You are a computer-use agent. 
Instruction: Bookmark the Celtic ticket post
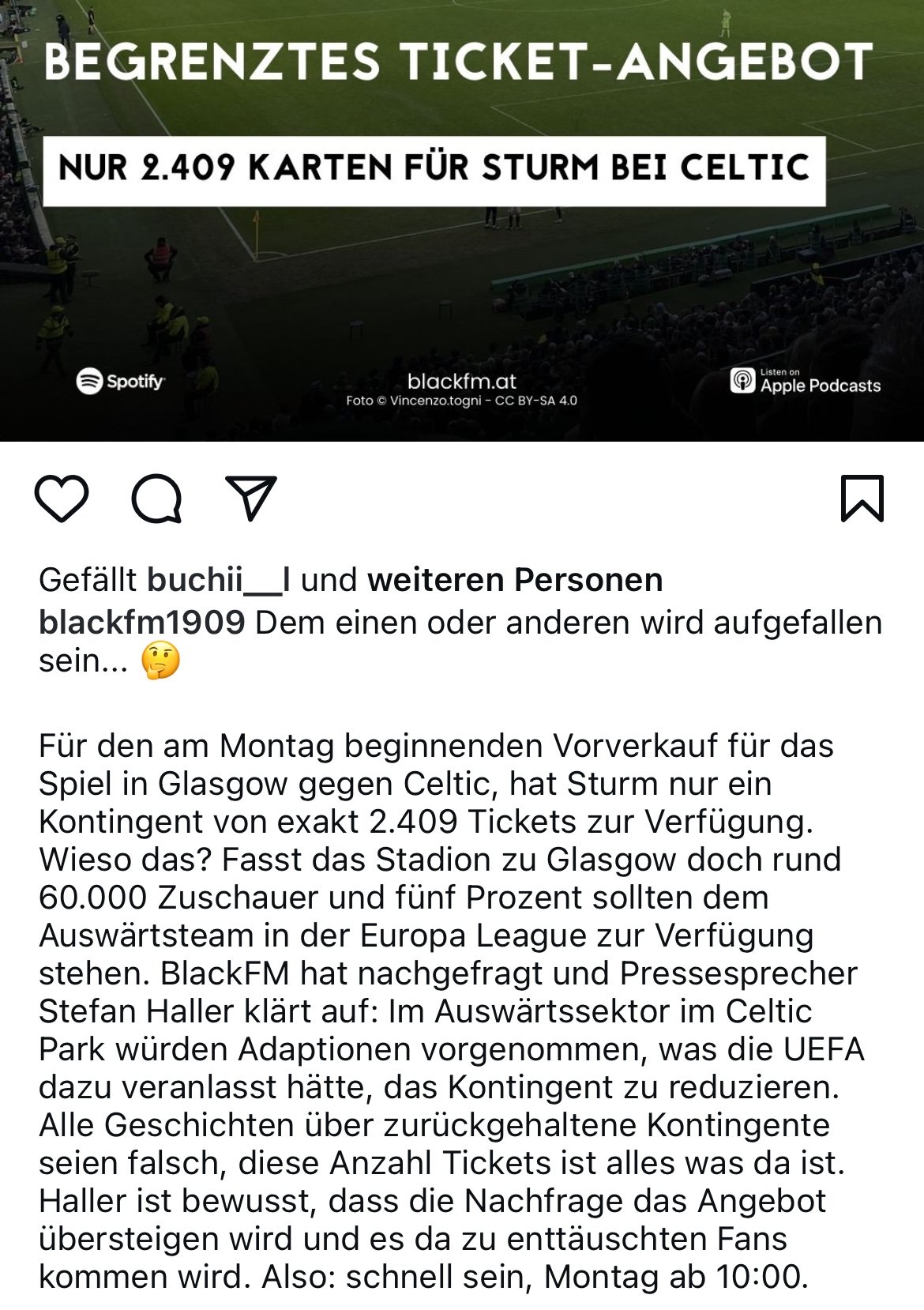click(862, 499)
